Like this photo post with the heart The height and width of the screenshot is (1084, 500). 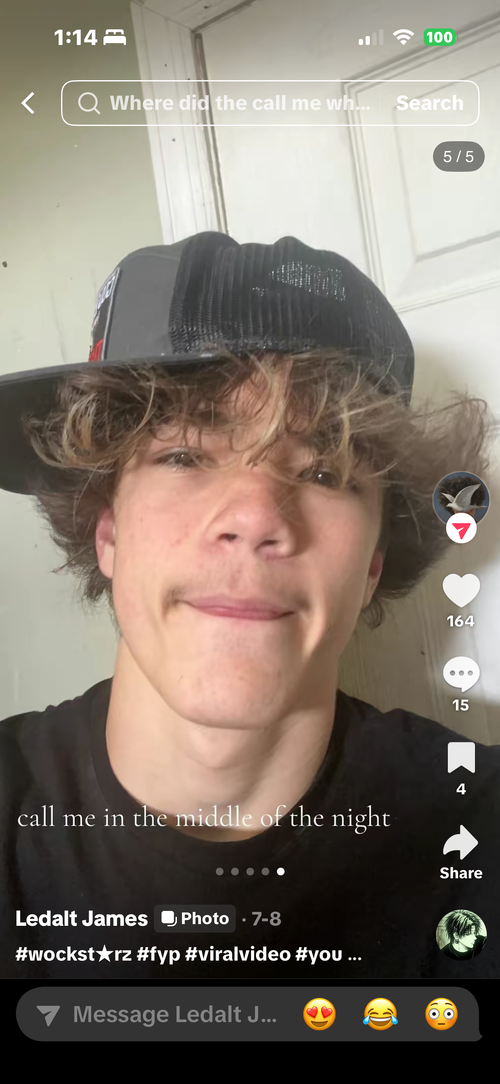(x=461, y=590)
